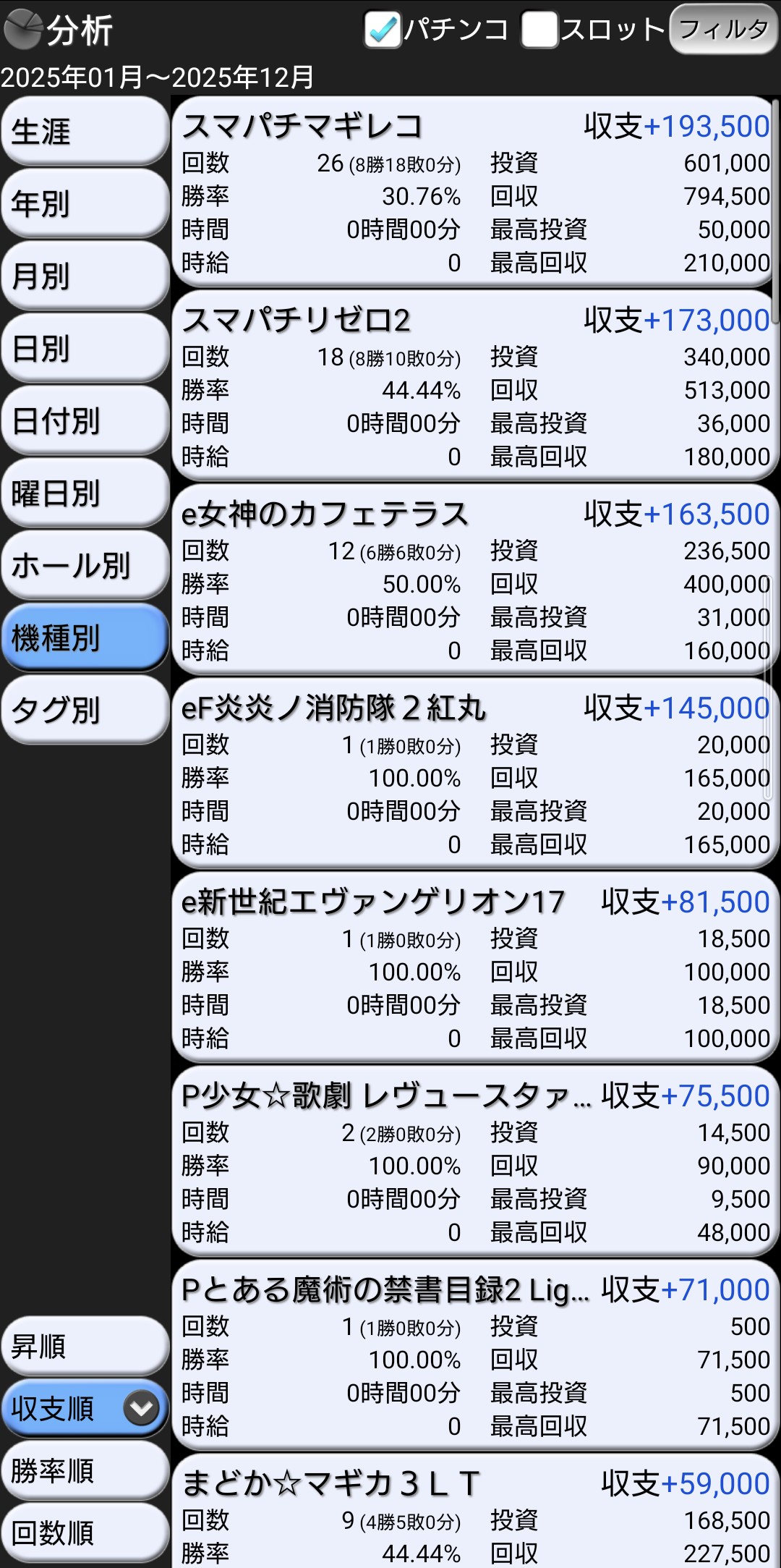Switch to タグ別 analysis

(x=85, y=711)
